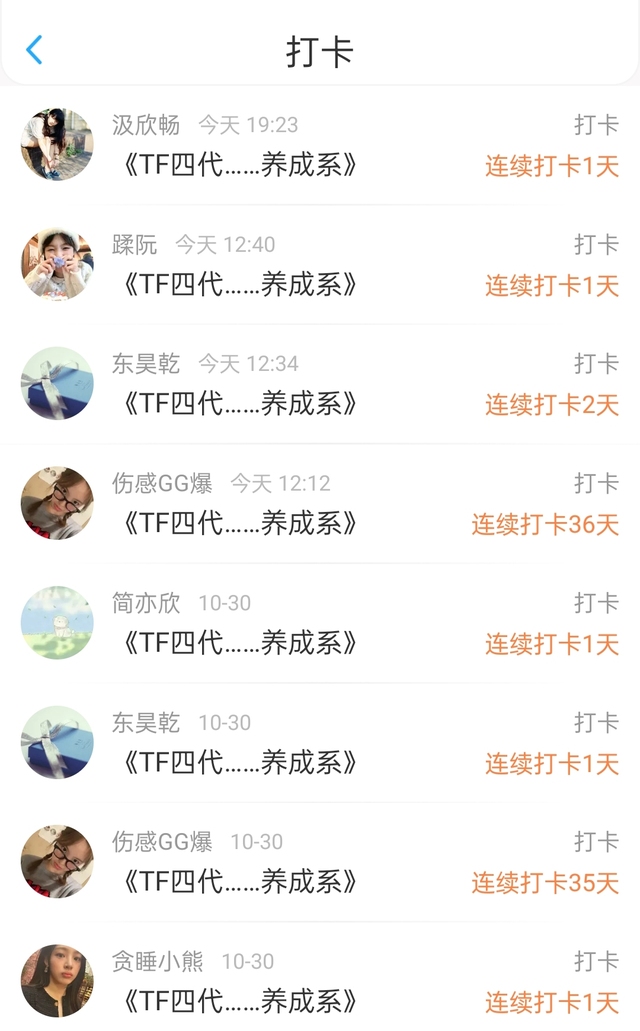640x1031 pixels.
Task: View 贪睡小熊's profile avatar
Action: point(57,981)
